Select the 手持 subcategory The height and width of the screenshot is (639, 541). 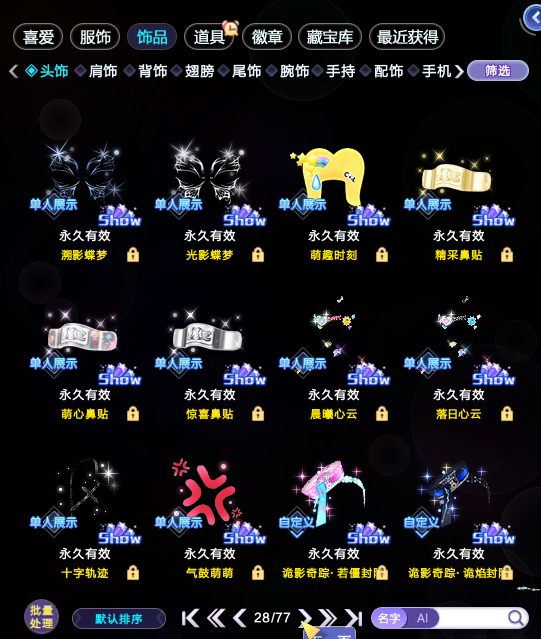[341, 71]
